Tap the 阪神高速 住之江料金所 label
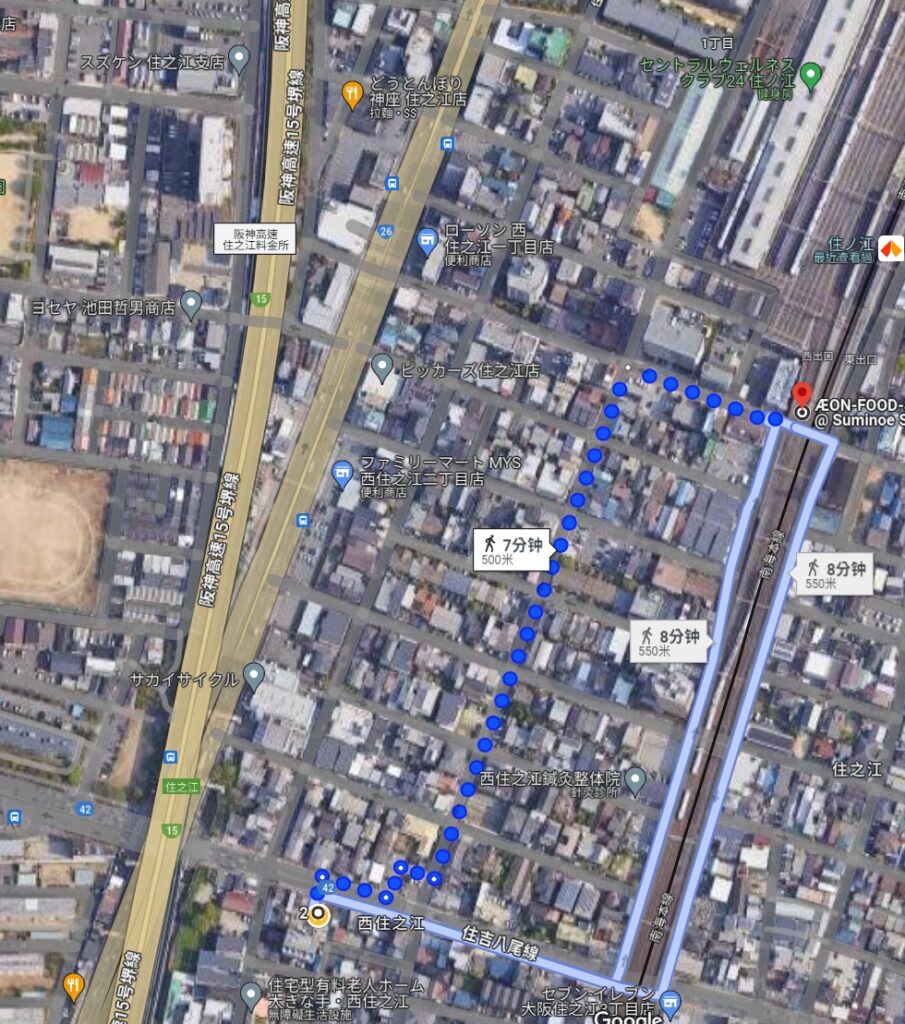 [254, 238]
